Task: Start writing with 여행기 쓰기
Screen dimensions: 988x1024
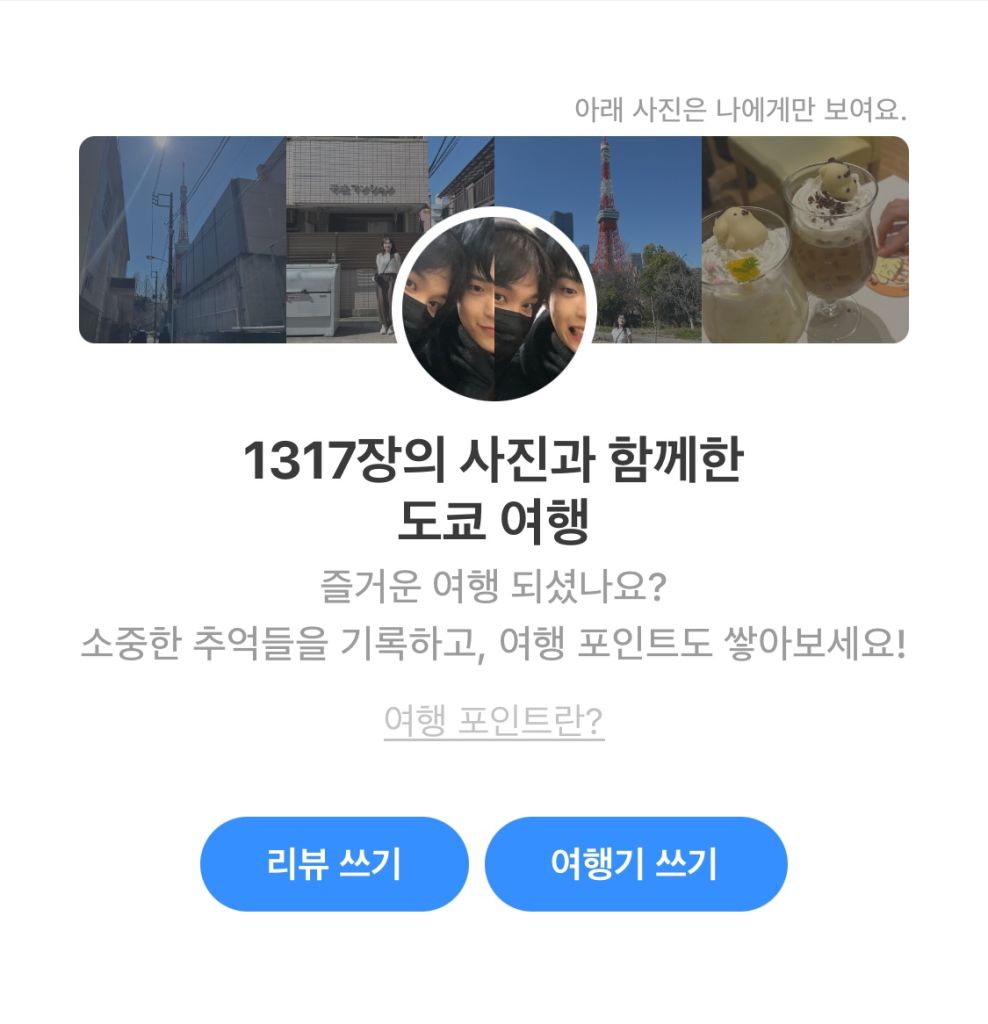Action: (x=636, y=864)
